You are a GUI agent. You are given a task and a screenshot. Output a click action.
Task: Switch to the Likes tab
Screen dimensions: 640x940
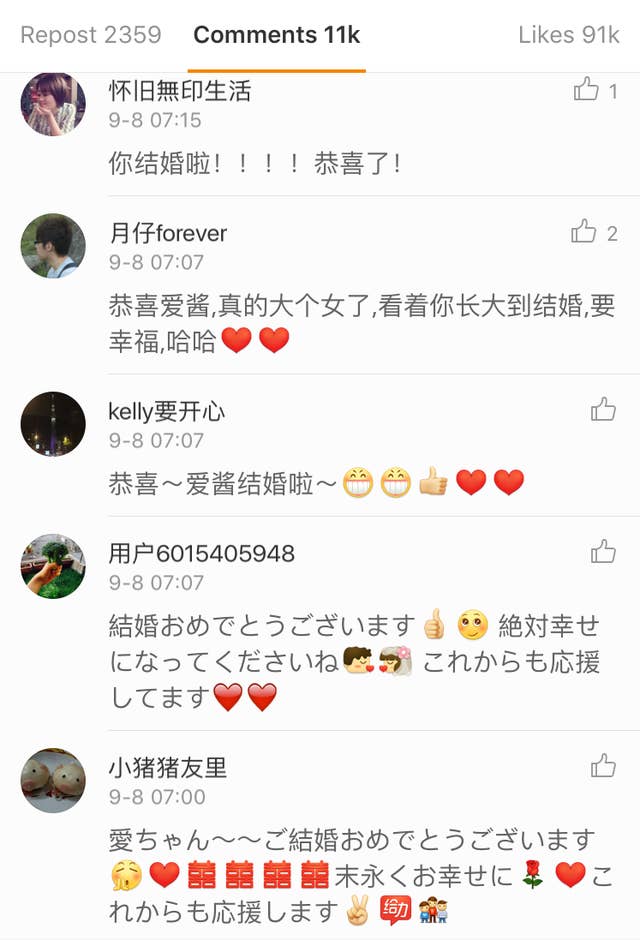(568, 35)
